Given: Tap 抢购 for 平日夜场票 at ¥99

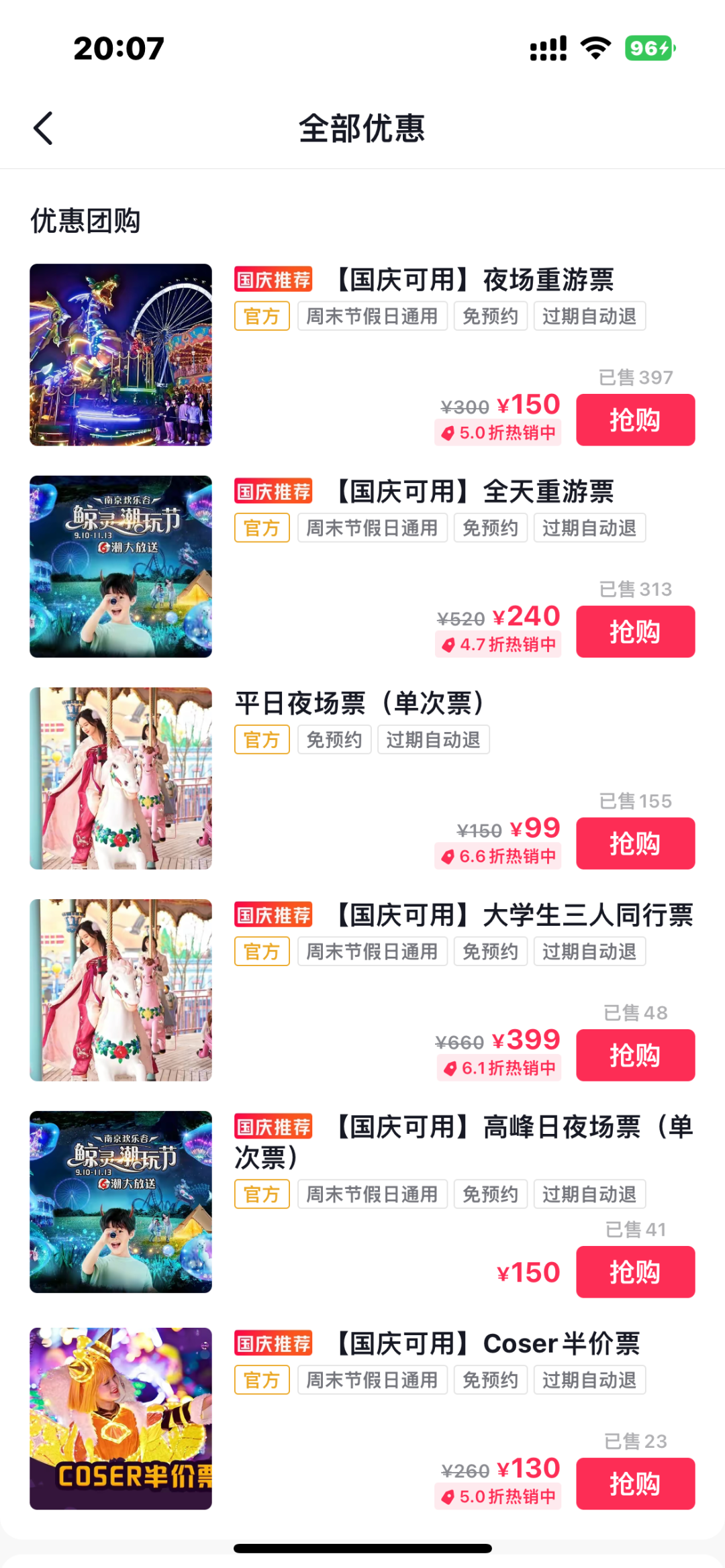Looking at the screenshot, I should point(635,843).
